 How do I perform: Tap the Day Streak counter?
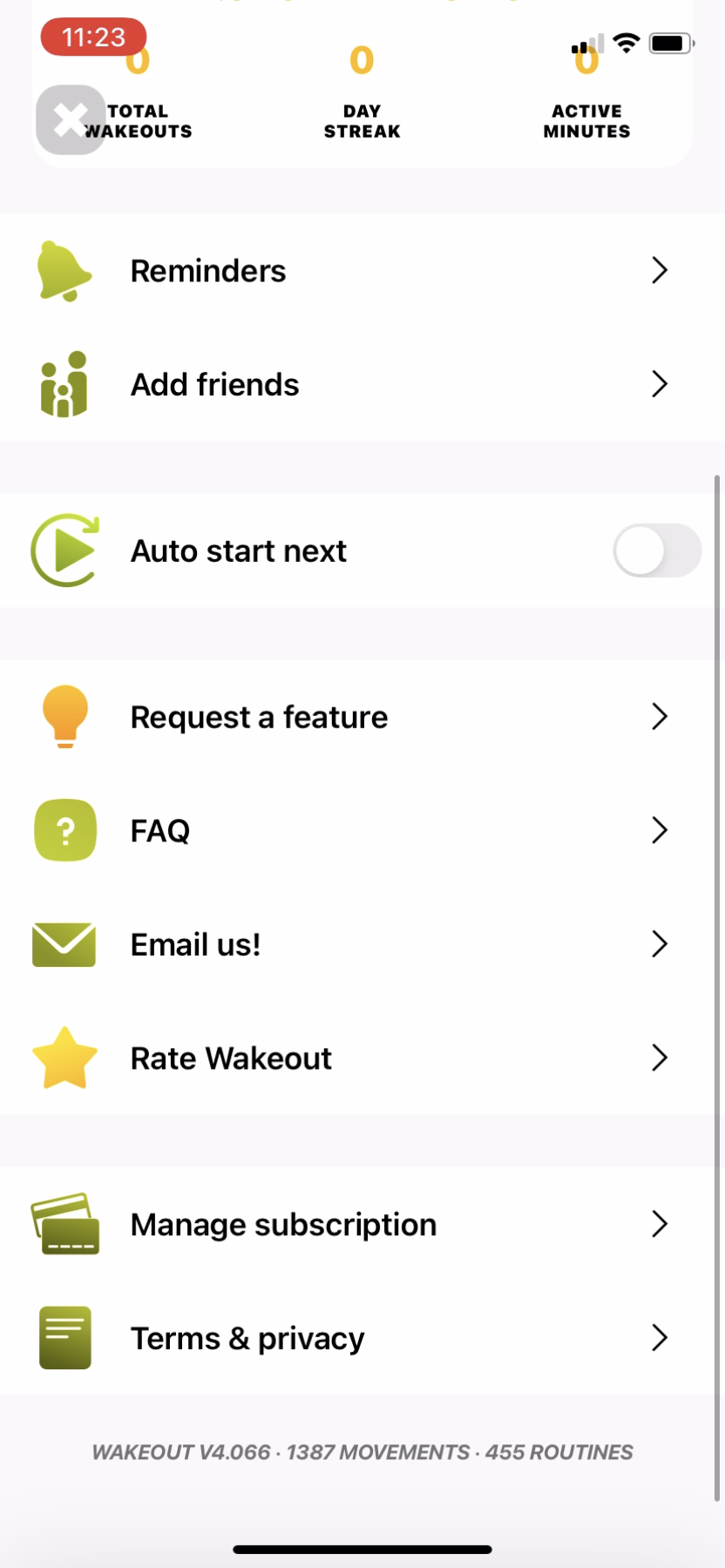[362, 96]
